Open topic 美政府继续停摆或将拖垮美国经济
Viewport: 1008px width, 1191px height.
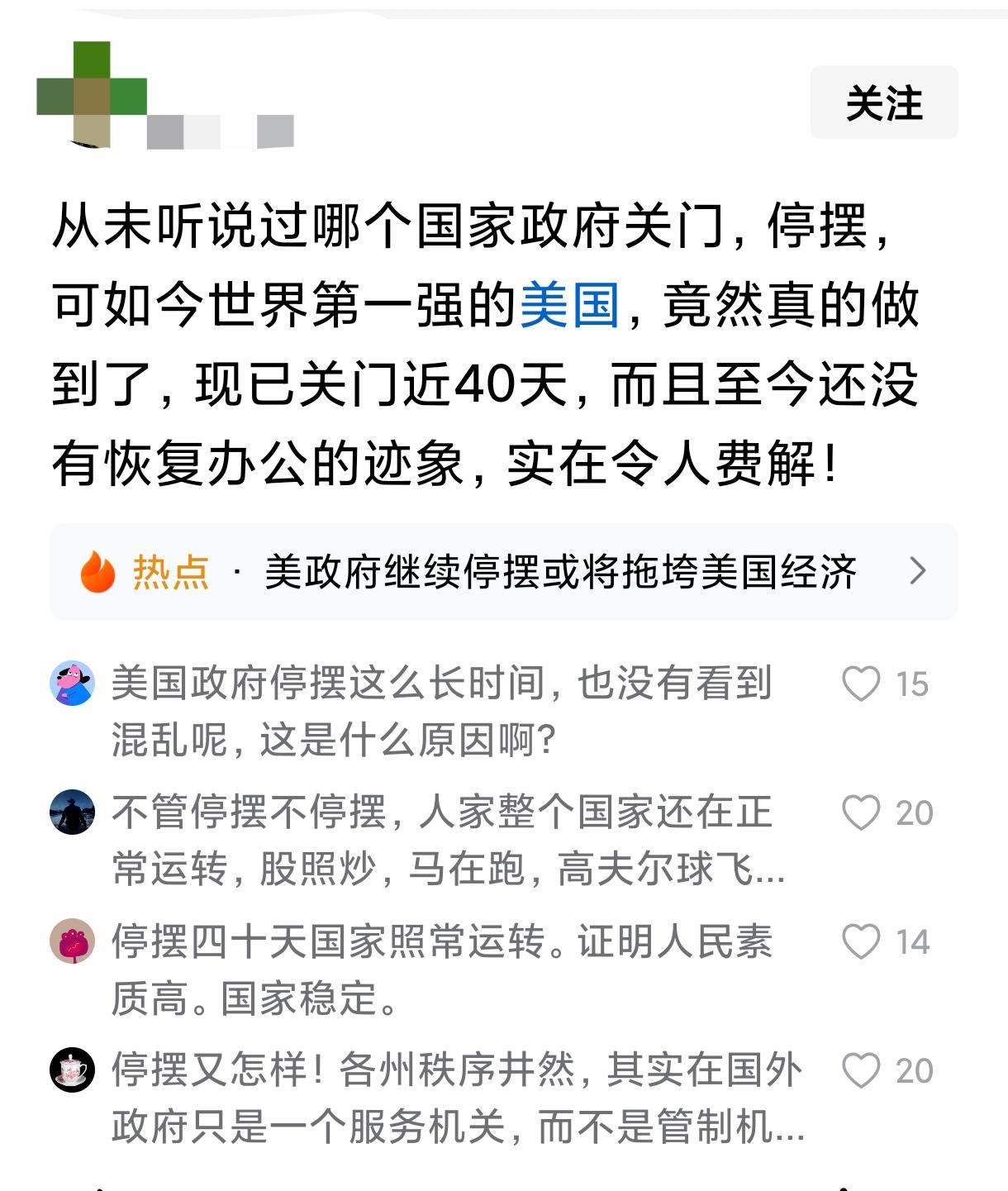coord(562,572)
